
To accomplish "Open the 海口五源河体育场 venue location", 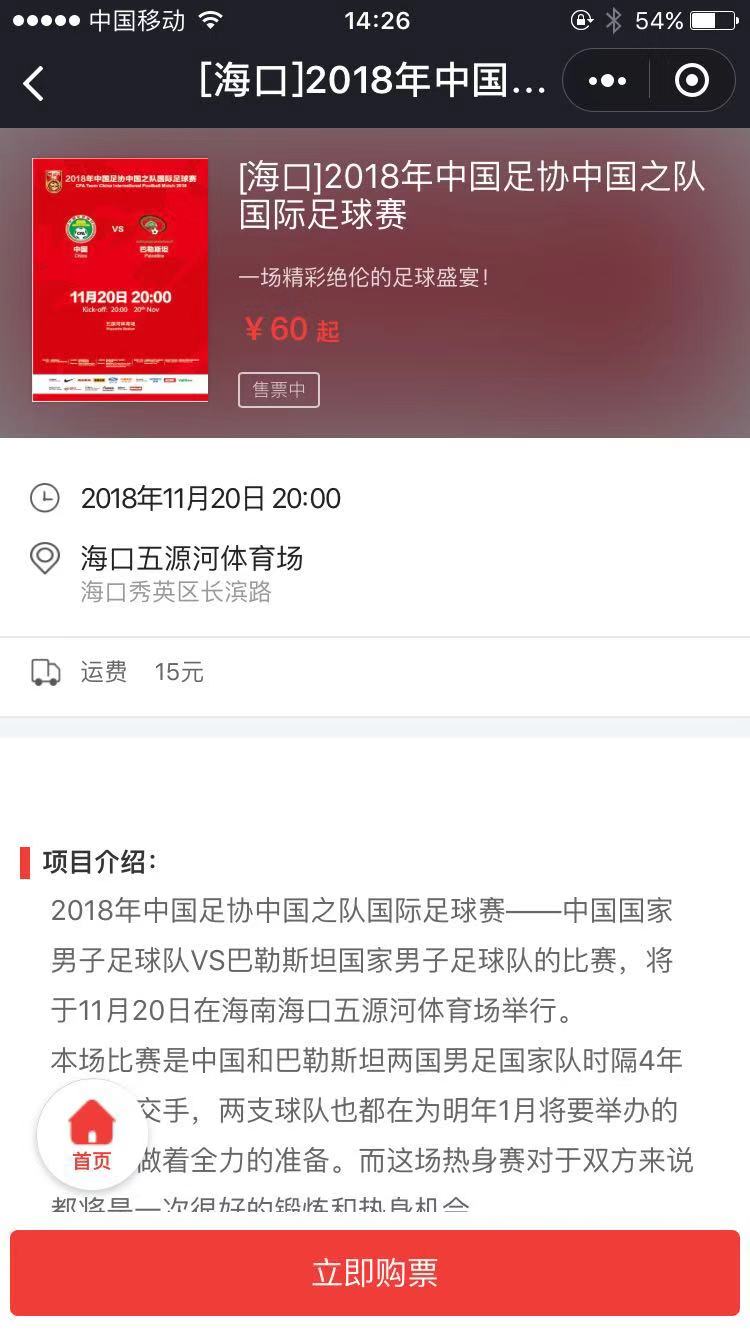I will click(192, 559).
